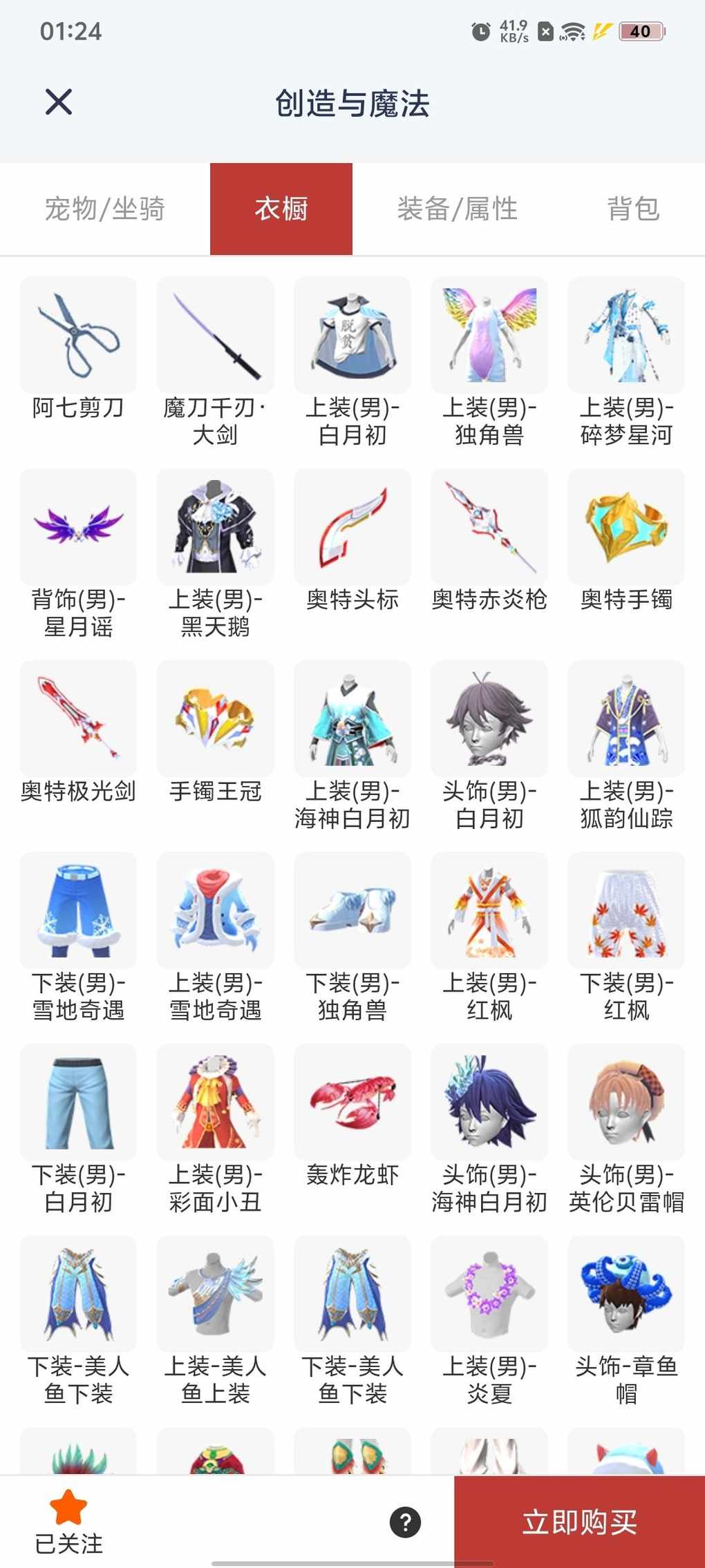The image size is (705, 1568).
Task: Switch to the 宠物/坐骑 tab
Action: pos(105,209)
